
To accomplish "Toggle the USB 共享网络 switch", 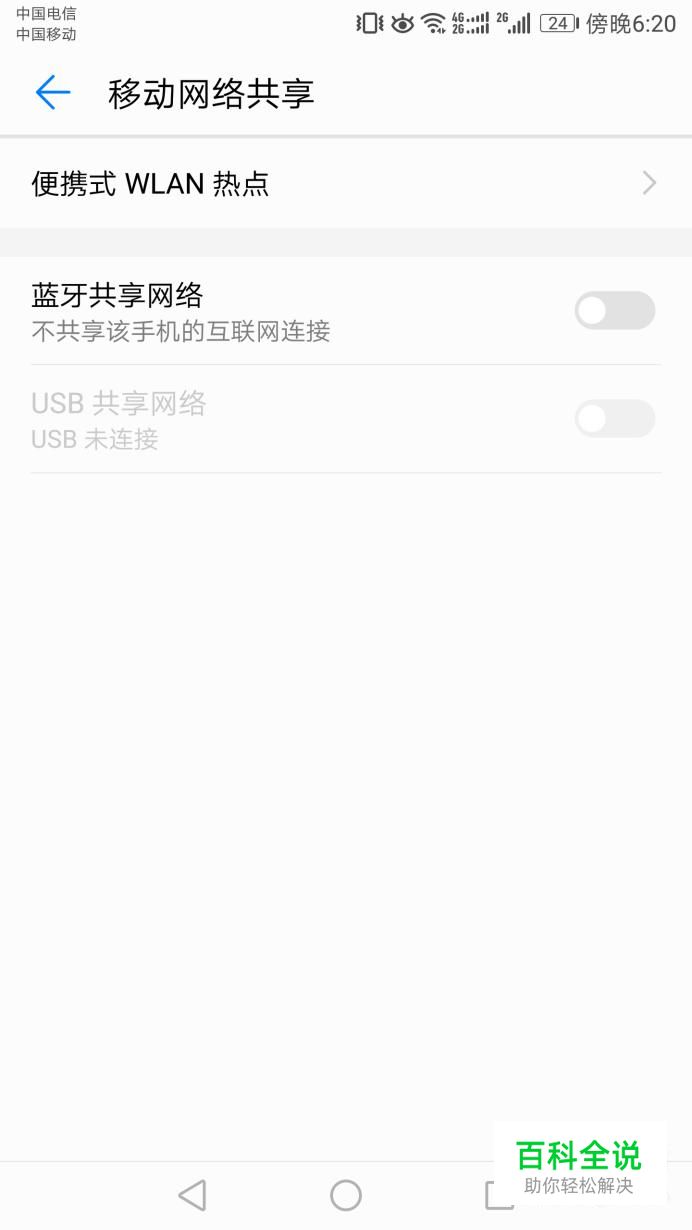I will click(614, 419).
